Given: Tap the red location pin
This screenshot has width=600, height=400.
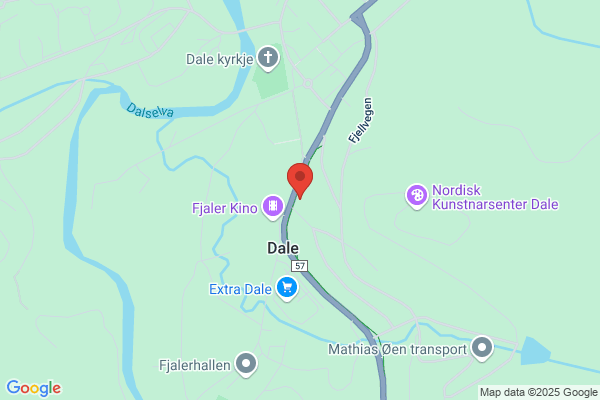Looking at the screenshot, I should [x=300, y=180].
